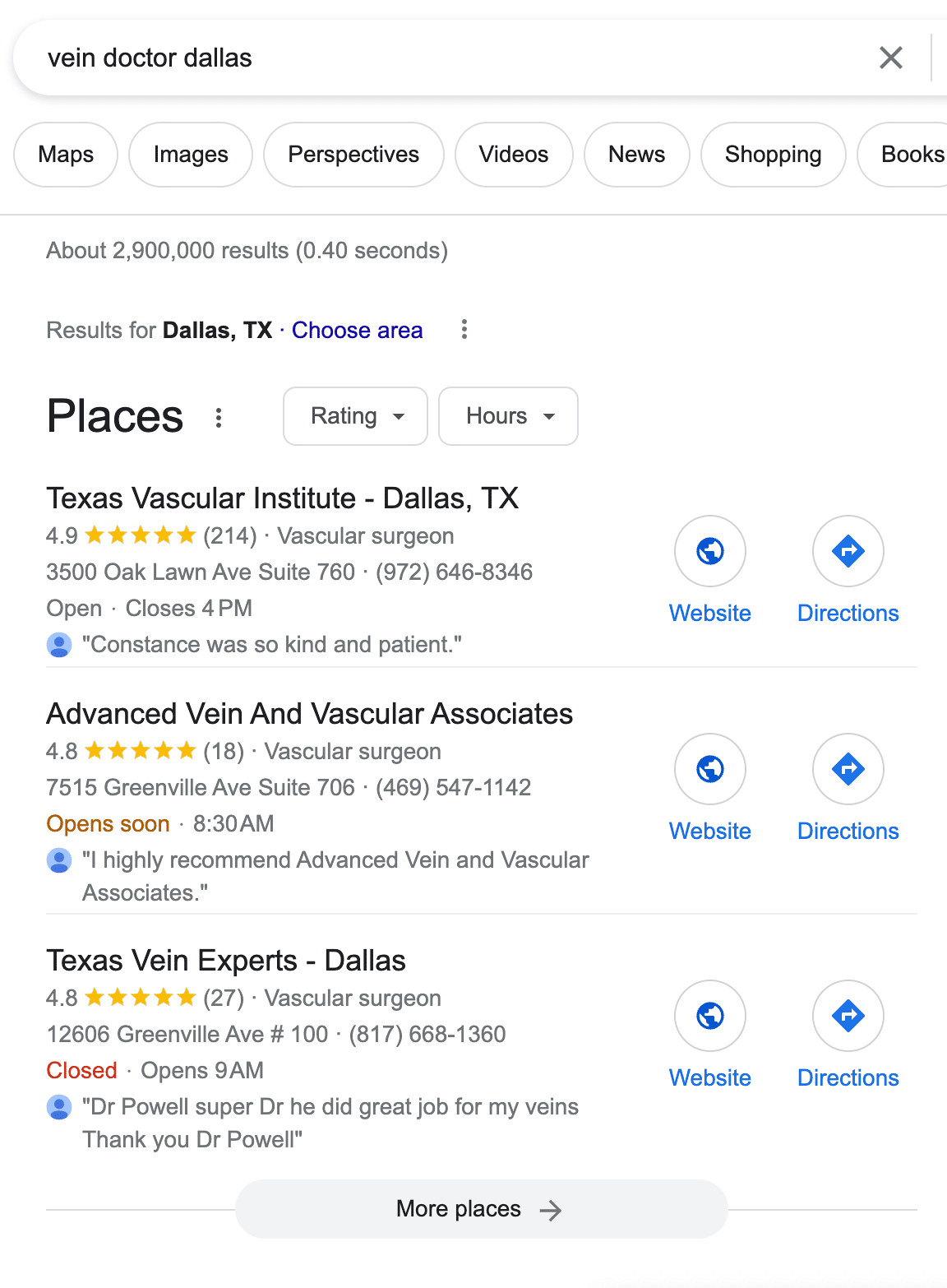947x1288 pixels.
Task: Open the Perspectives filter
Action: tap(353, 155)
